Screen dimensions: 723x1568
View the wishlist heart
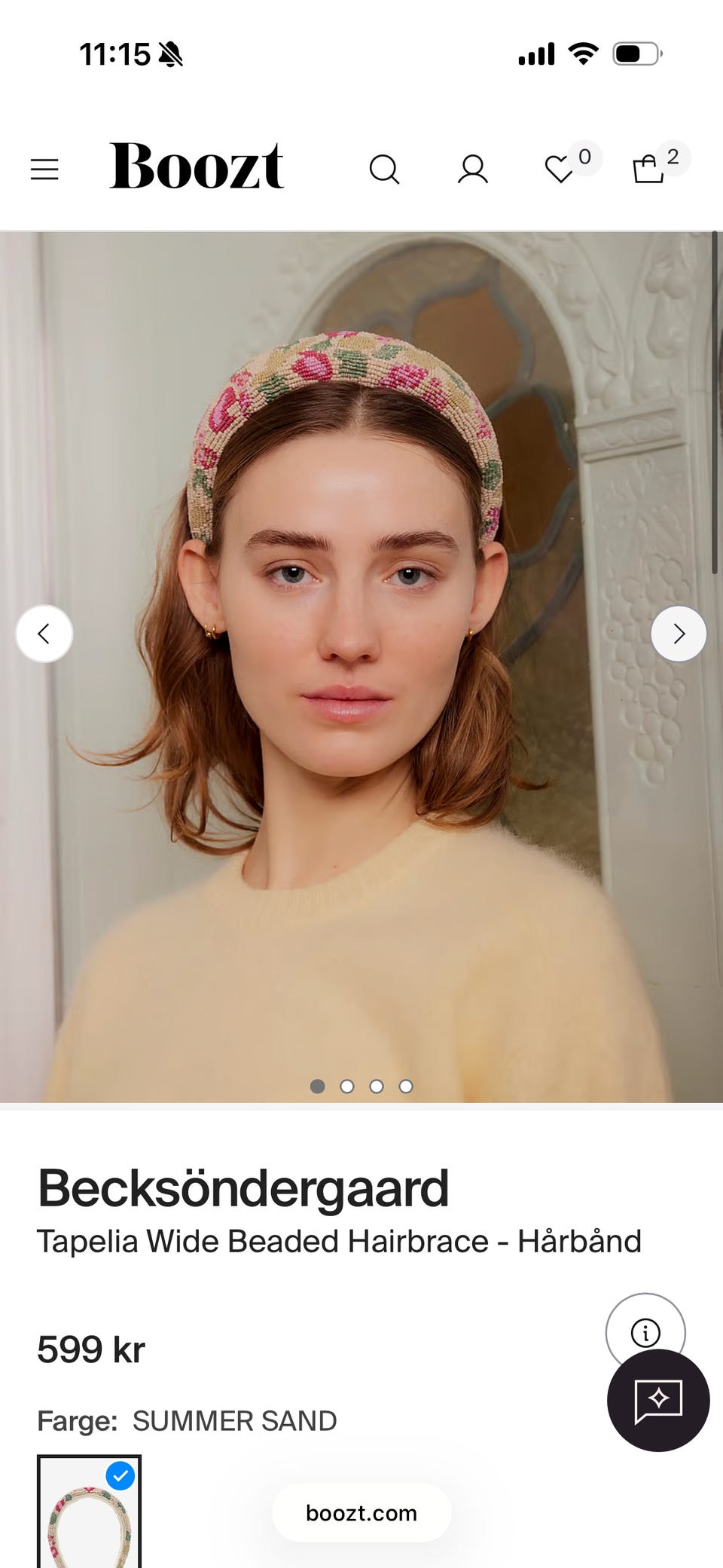click(560, 169)
